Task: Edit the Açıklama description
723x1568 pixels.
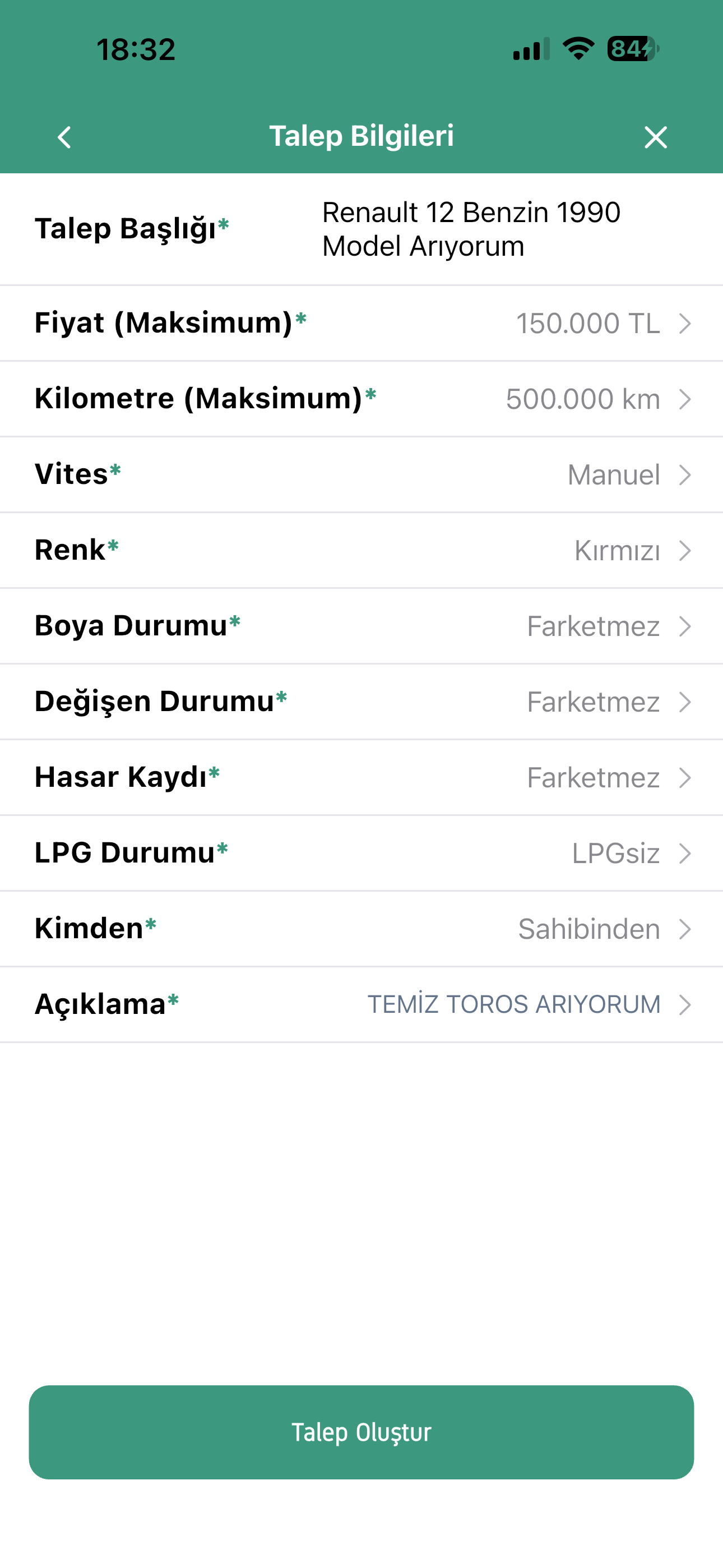Action: pyautogui.click(x=361, y=1004)
